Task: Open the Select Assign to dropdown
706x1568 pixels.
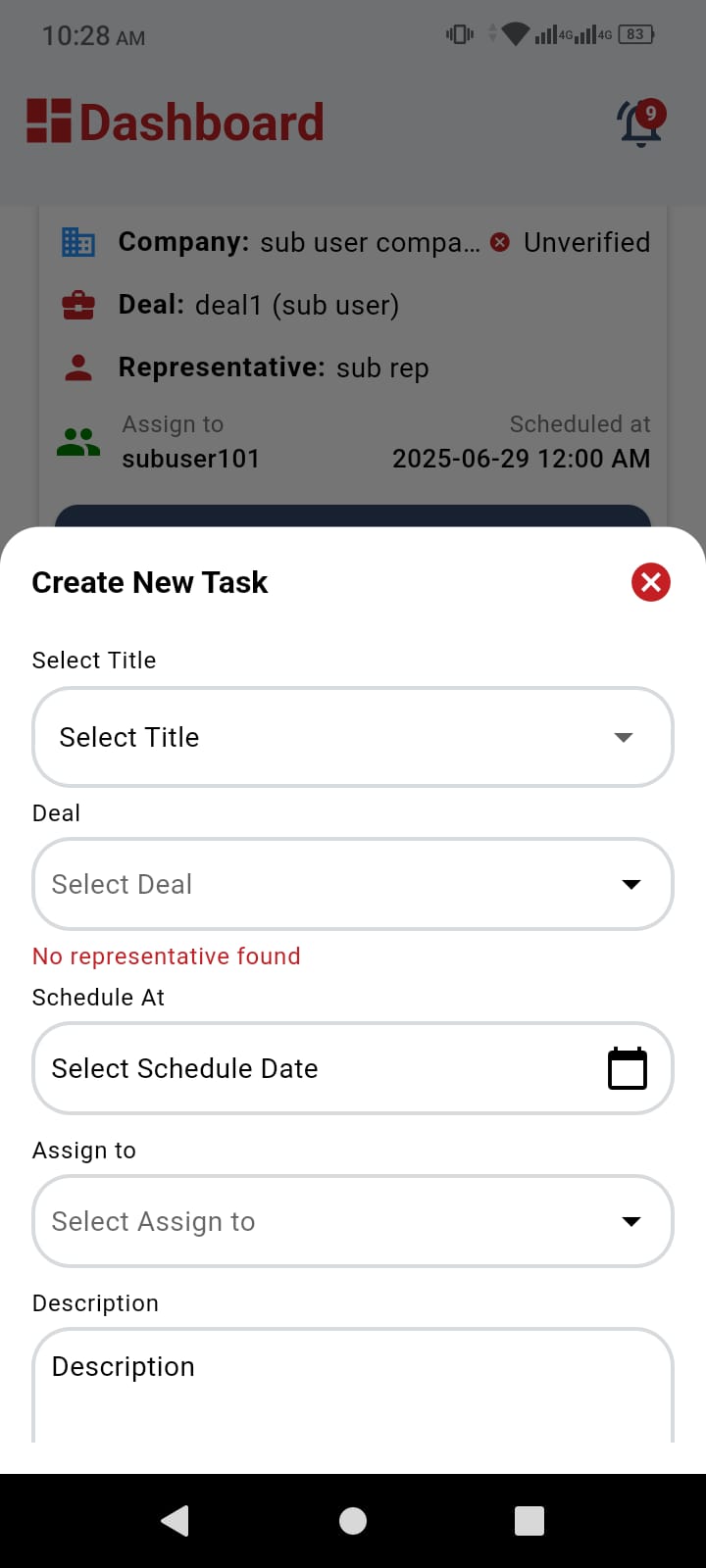Action: point(353,1221)
